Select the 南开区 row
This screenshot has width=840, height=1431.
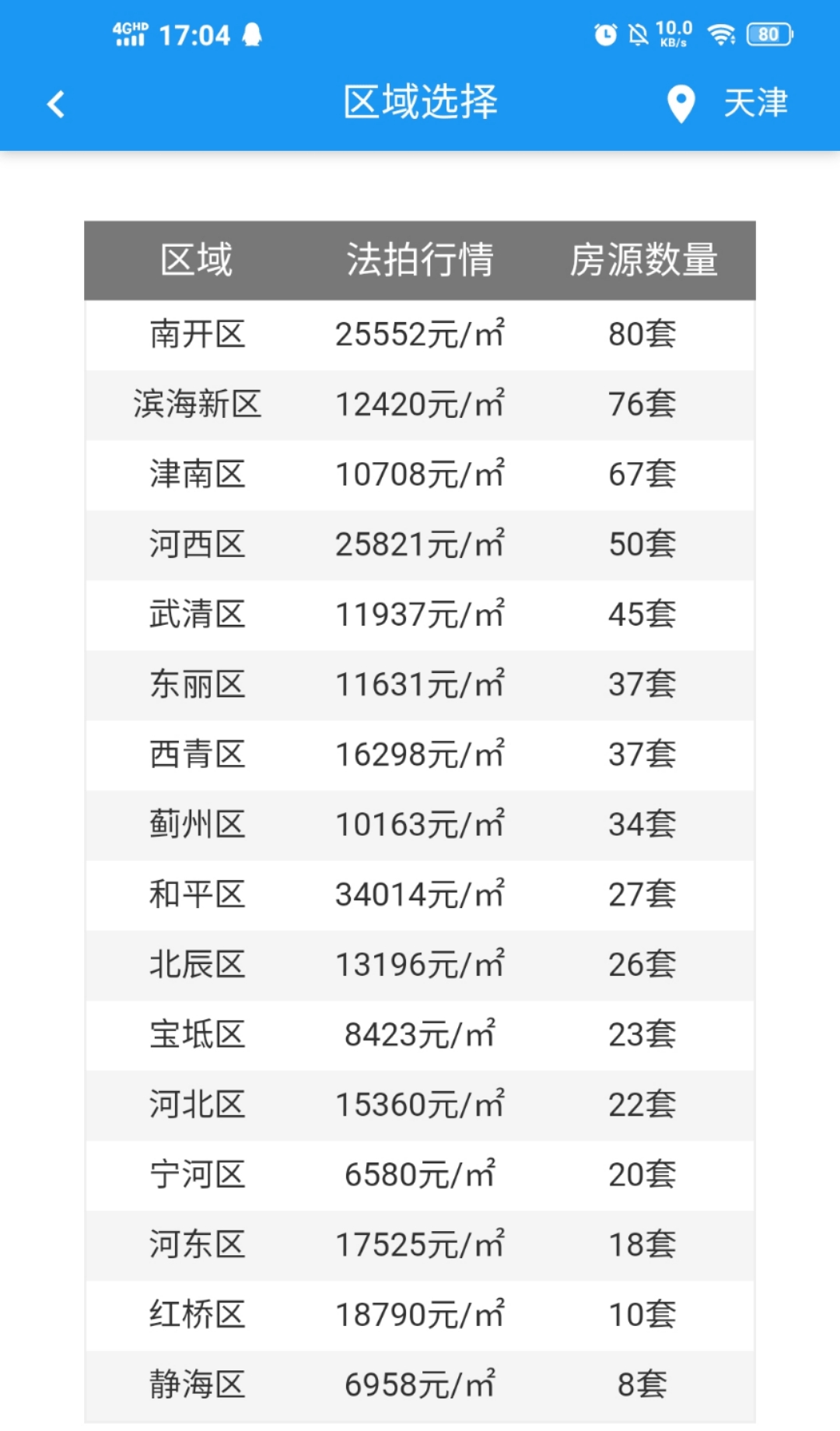point(420,335)
